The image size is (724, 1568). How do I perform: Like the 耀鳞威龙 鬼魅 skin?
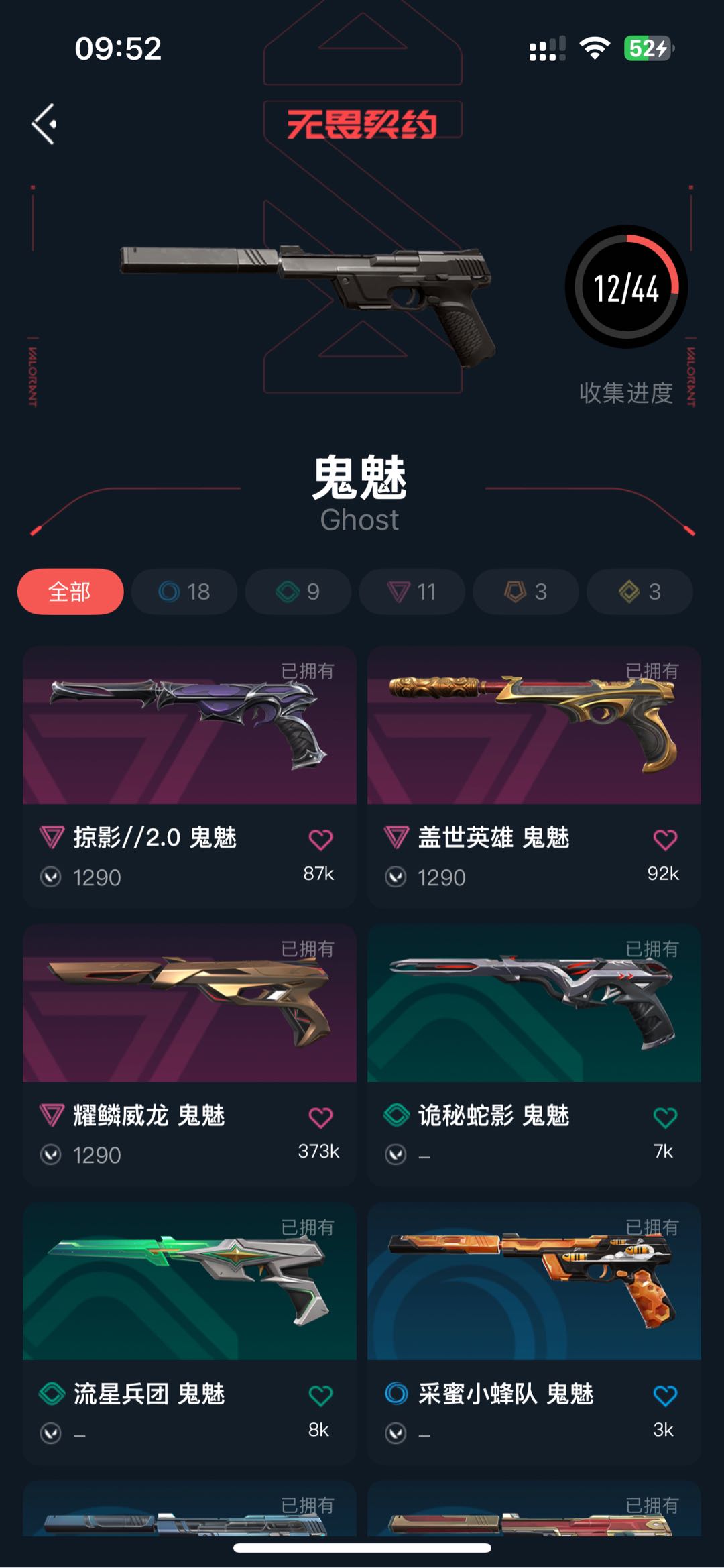(320, 1117)
